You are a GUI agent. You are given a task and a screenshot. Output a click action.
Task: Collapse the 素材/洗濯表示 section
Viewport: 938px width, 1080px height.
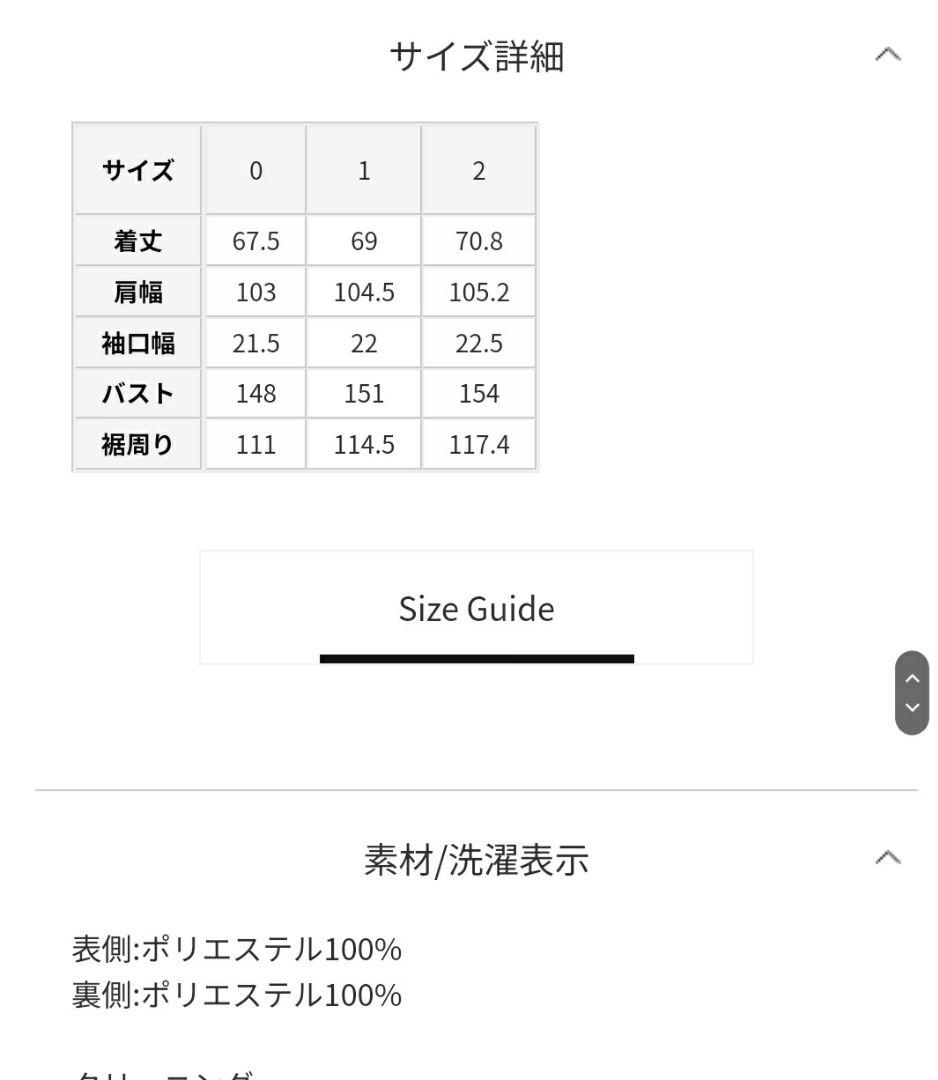point(887,858)
